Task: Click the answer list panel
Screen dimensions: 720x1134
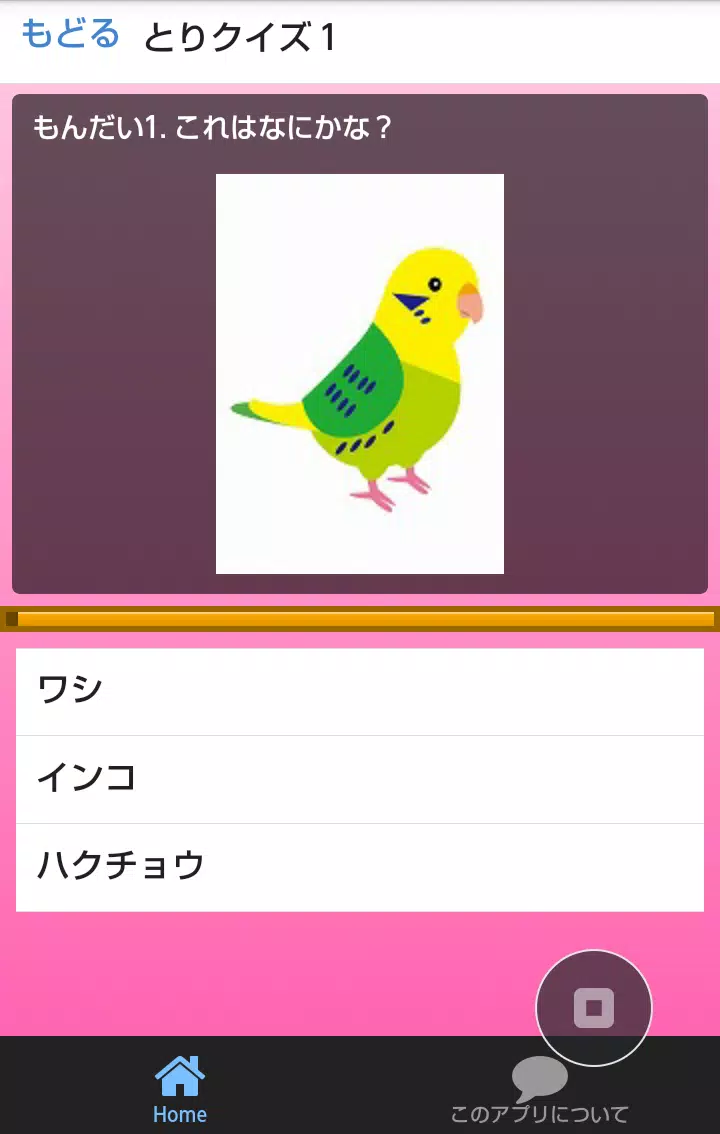Action: pyautogui.click(x=360, y=779)
